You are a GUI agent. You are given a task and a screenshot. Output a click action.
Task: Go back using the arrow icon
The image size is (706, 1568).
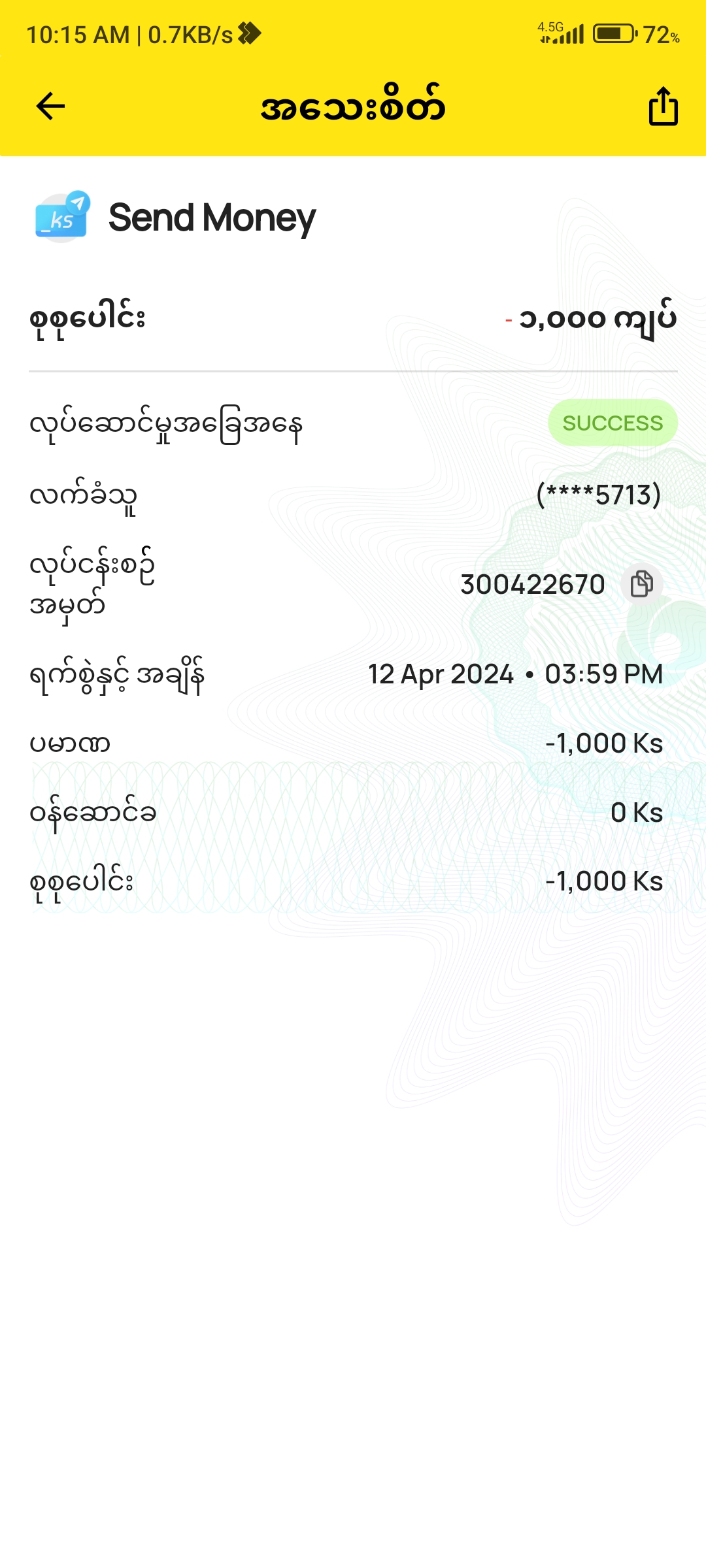coord(50,106)
